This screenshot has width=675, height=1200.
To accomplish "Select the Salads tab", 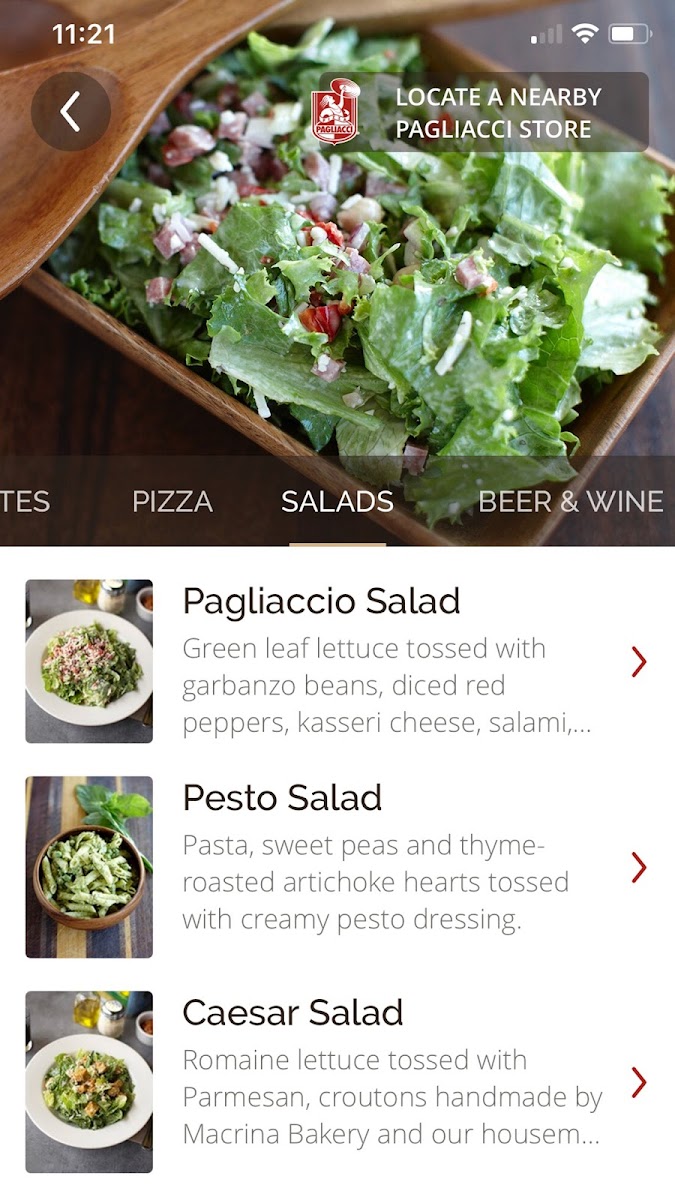I will 337,502.
